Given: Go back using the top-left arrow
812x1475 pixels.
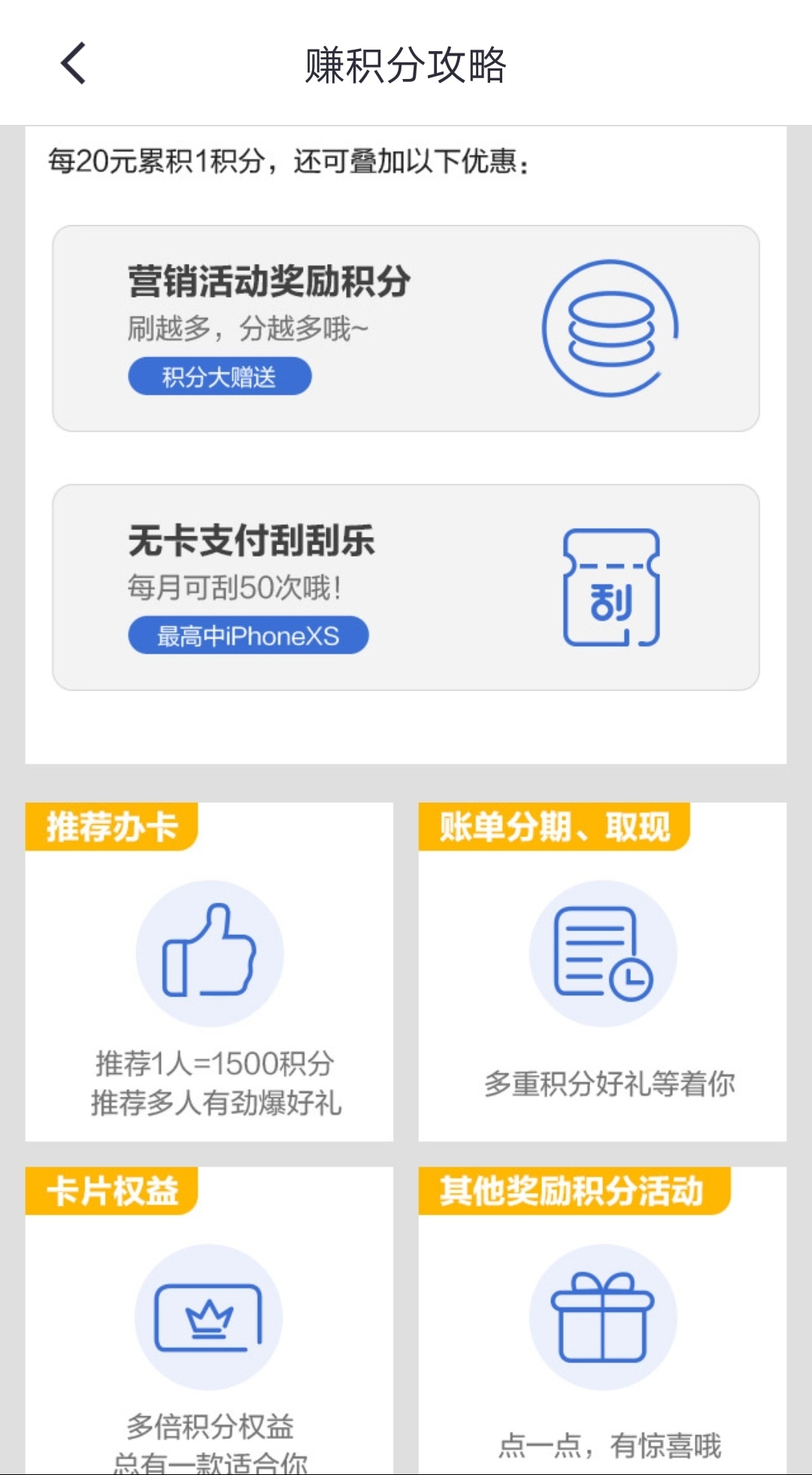Looking at the screenshot, I should 74,63.
